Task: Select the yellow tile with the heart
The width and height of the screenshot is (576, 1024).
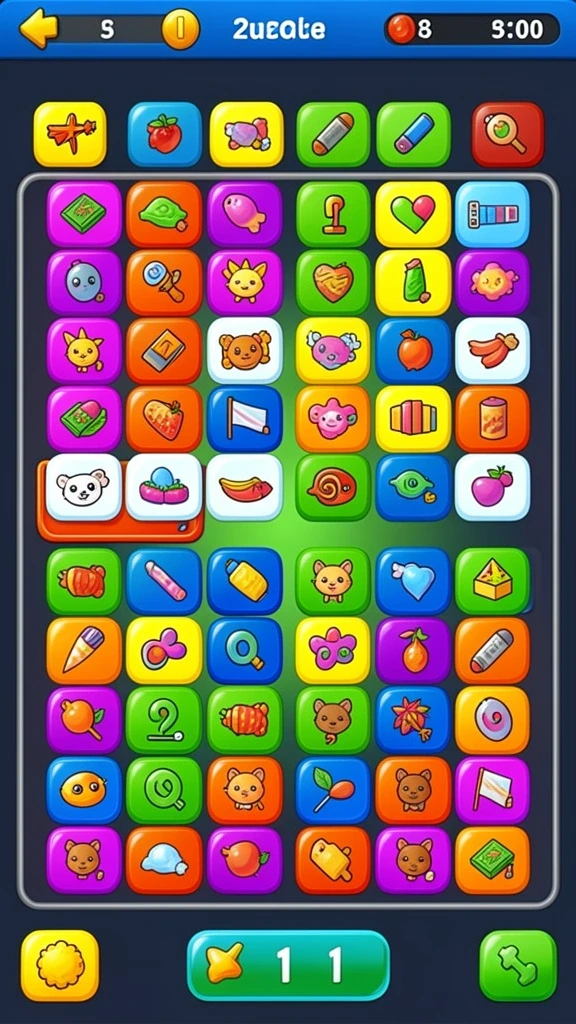Action: click(413, 214)
